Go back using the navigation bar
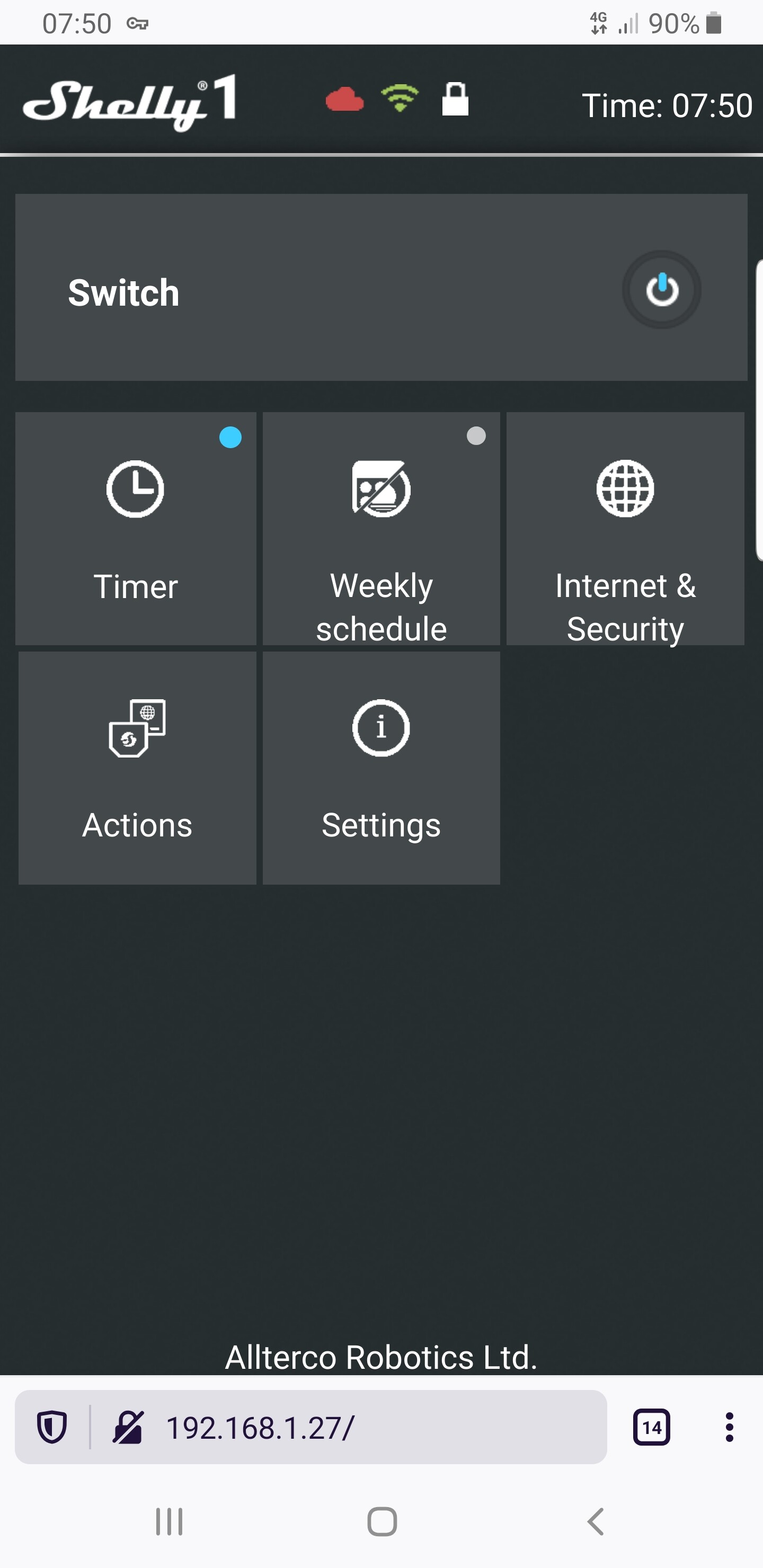 tap(595, 1522)
